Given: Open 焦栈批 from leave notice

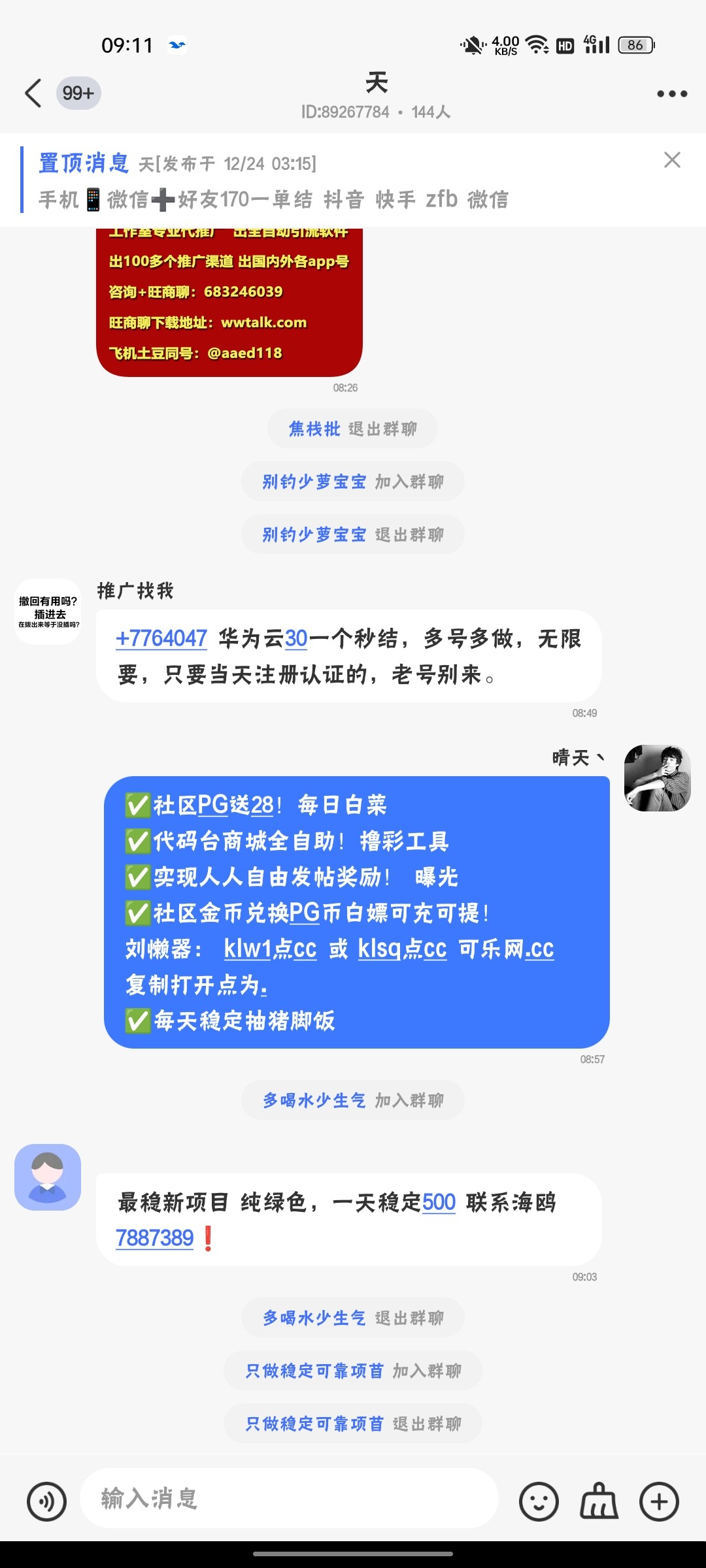Looking at the screenshot, I should pos(314,429).
